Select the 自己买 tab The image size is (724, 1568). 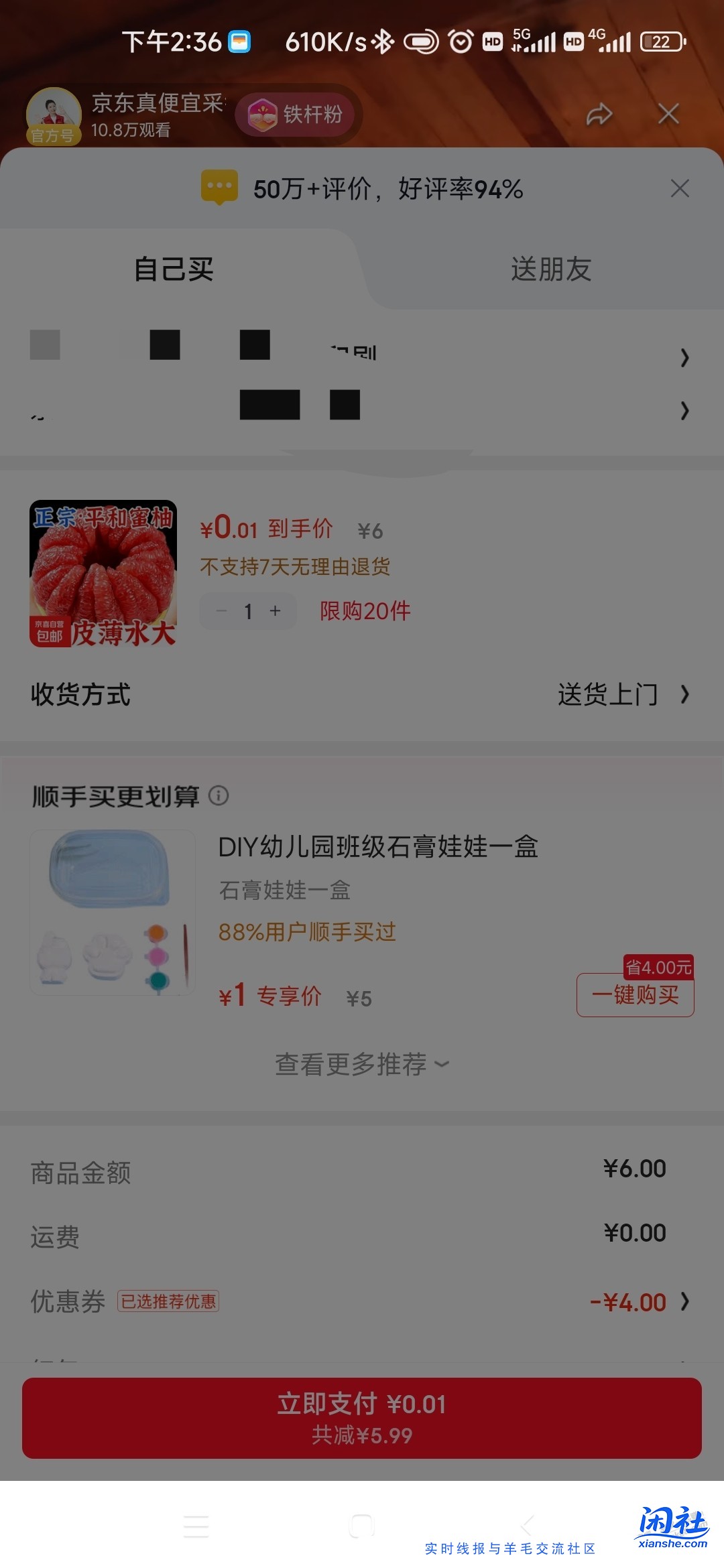173,270
